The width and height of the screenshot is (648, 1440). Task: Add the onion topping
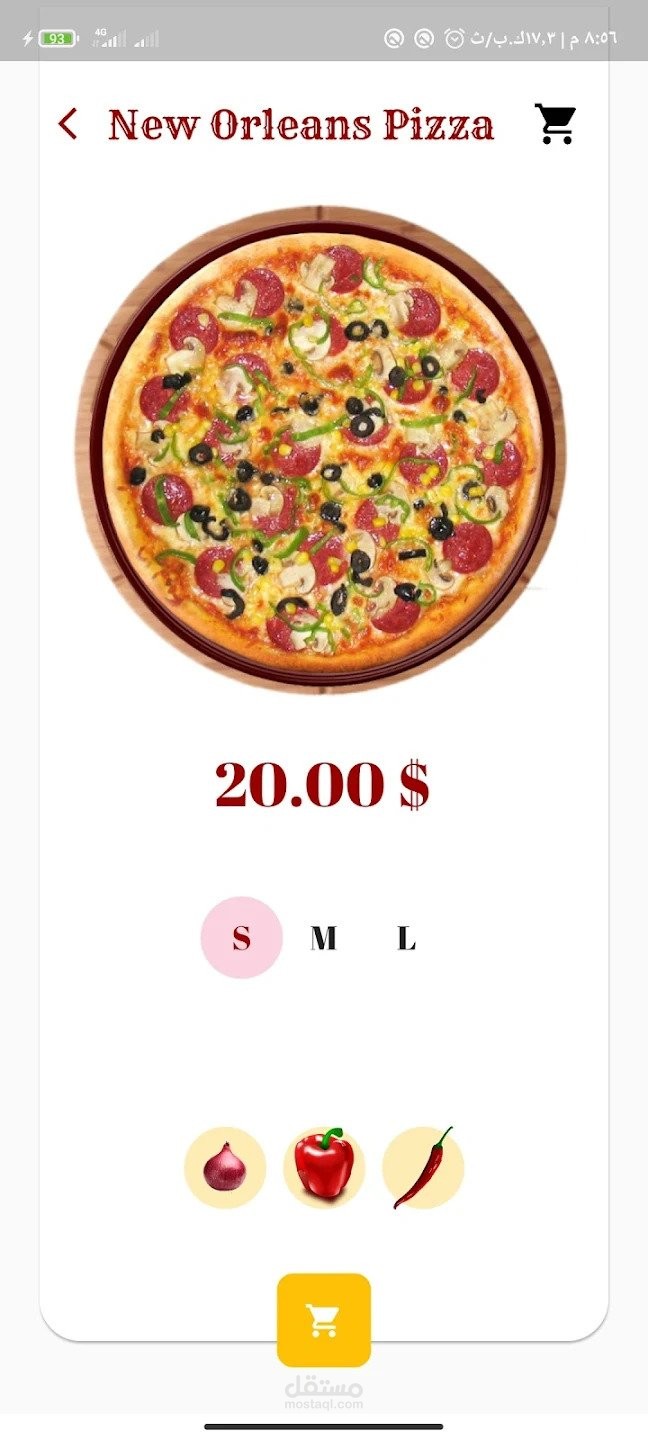(225, 1167)
